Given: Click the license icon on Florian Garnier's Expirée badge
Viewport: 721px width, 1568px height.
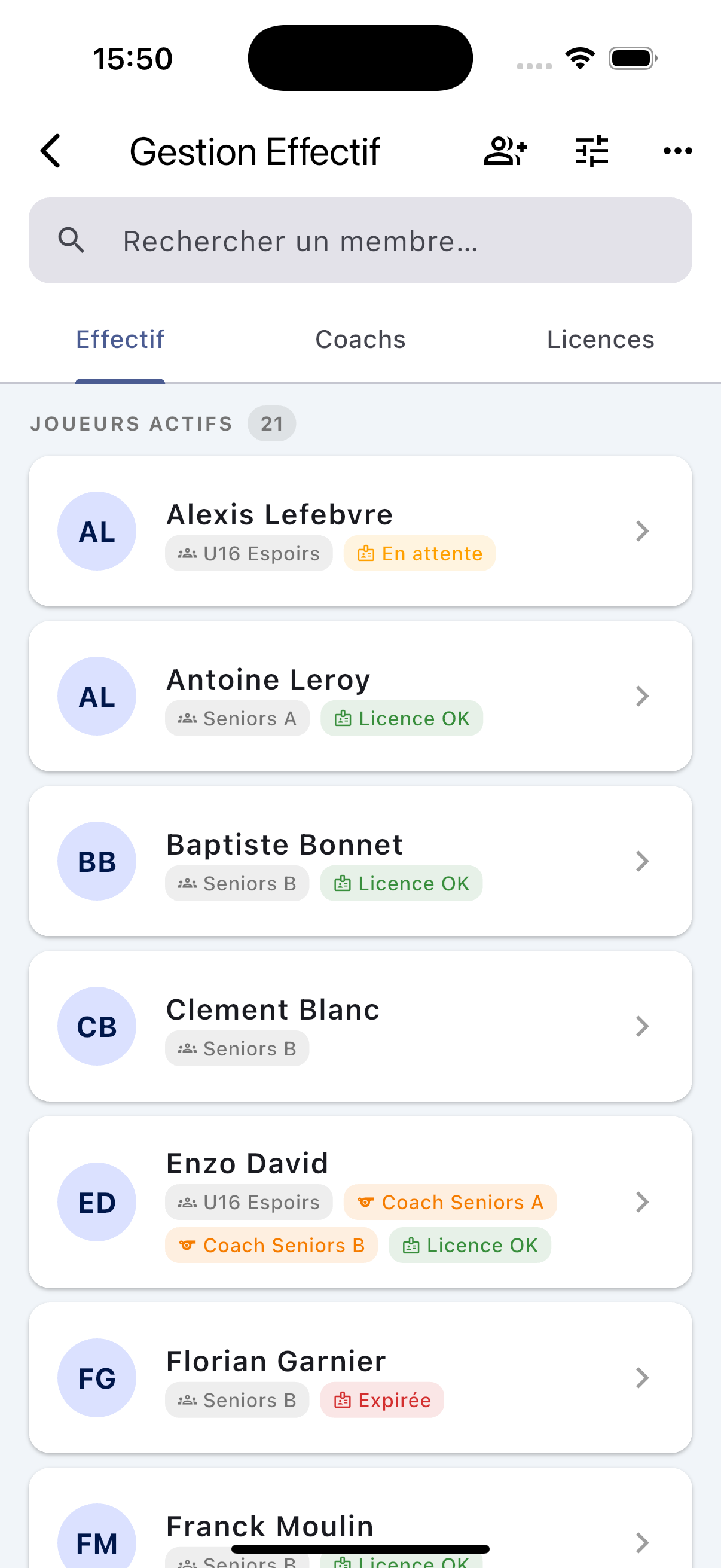Looking at the screenshot, I should [x=343, y=1399].
